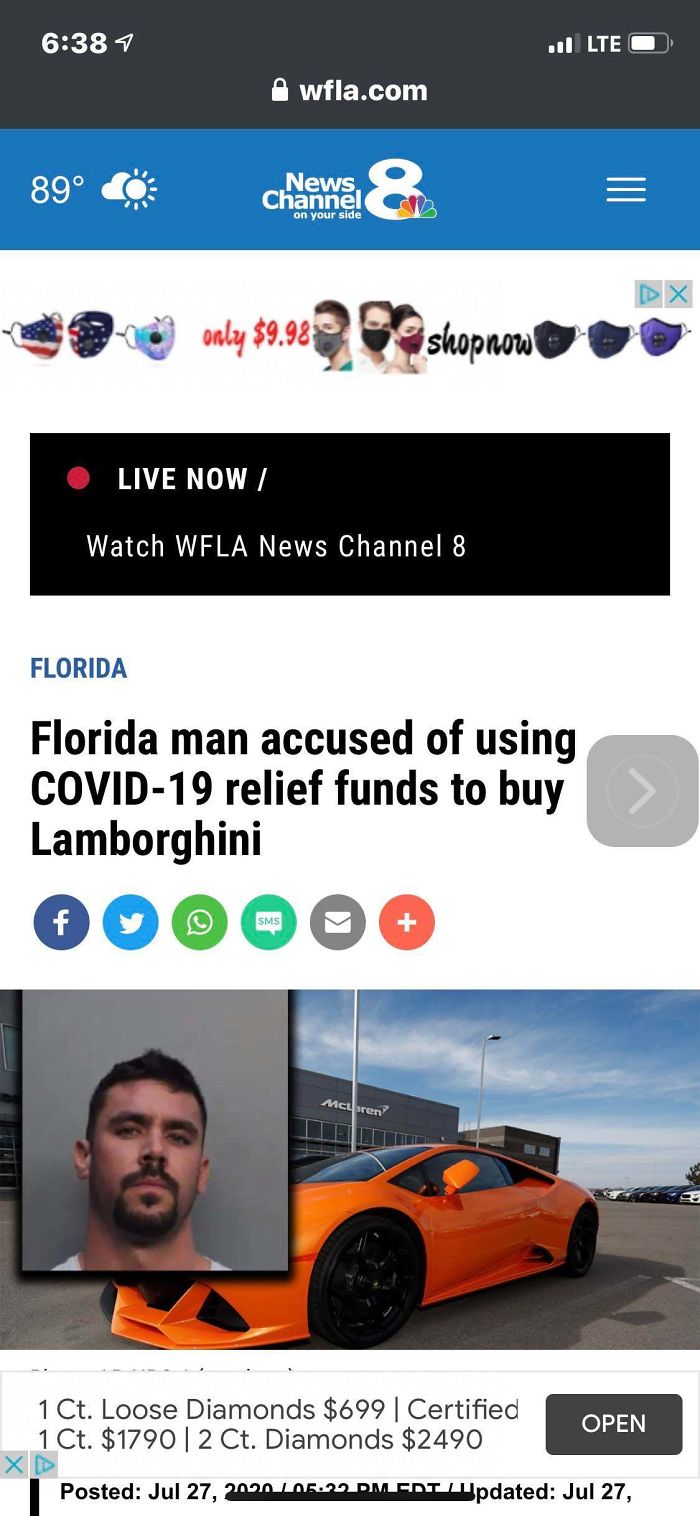Share the article by SMS
The image size is (700, 1516).
(x=268, y=922)
